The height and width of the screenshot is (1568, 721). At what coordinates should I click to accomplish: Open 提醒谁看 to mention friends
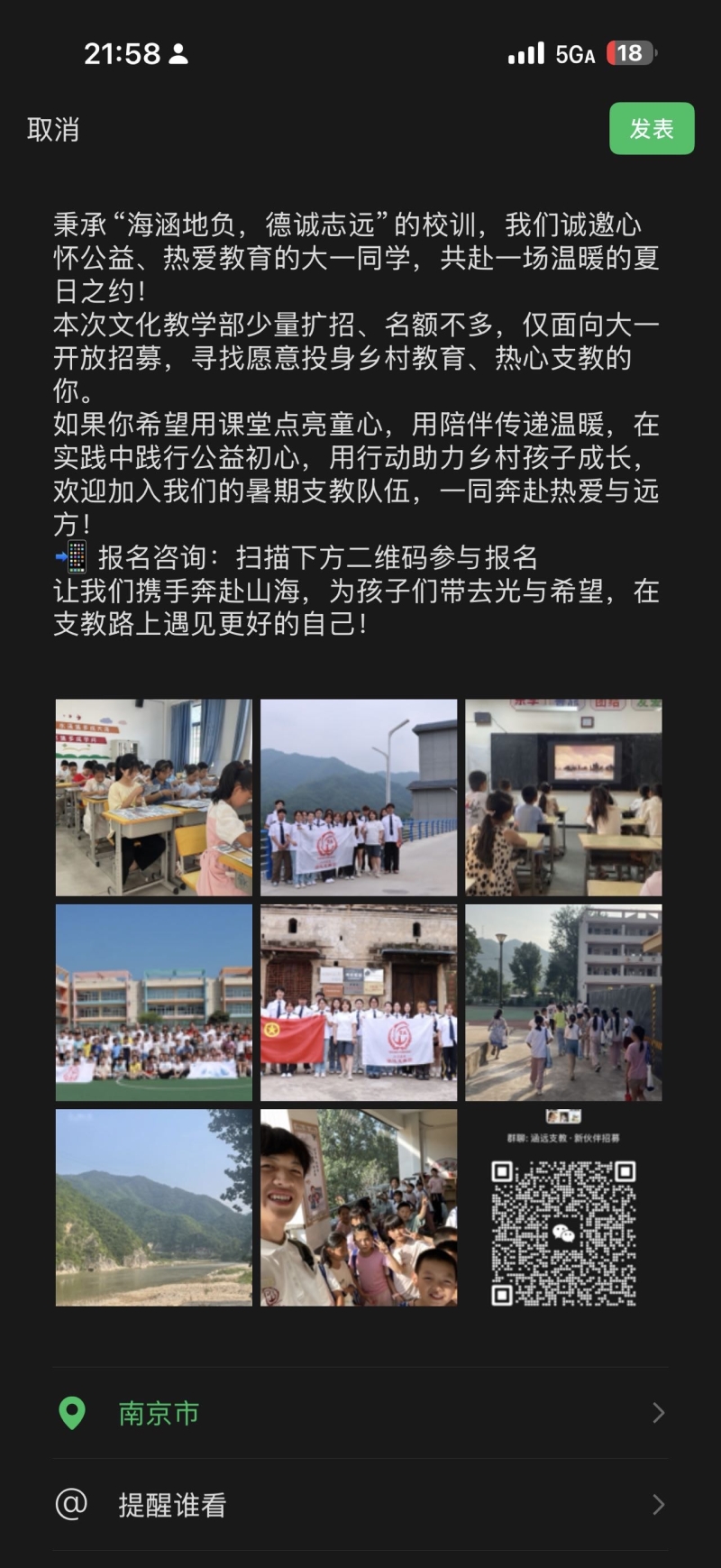360,1505
